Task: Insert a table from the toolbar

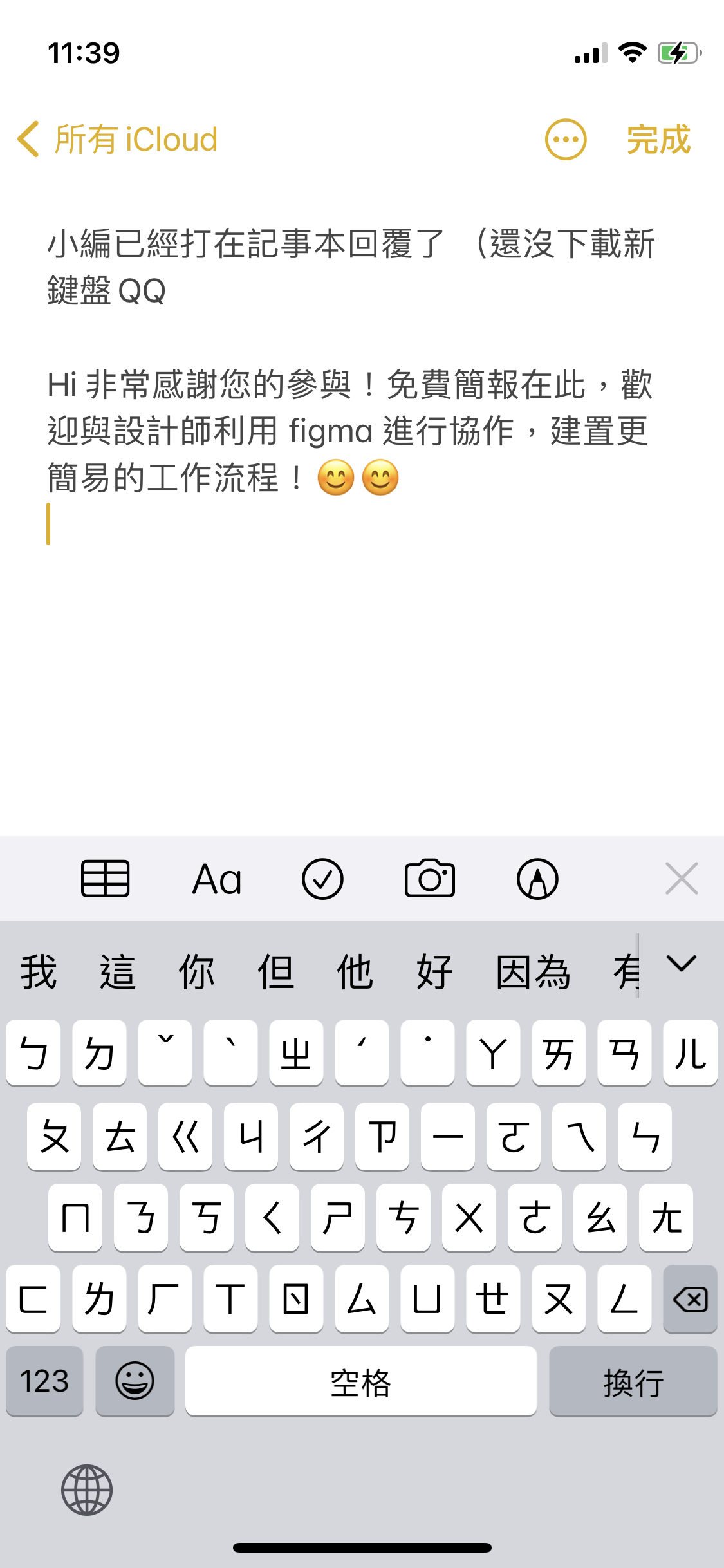Action: (x=105, y=879)
